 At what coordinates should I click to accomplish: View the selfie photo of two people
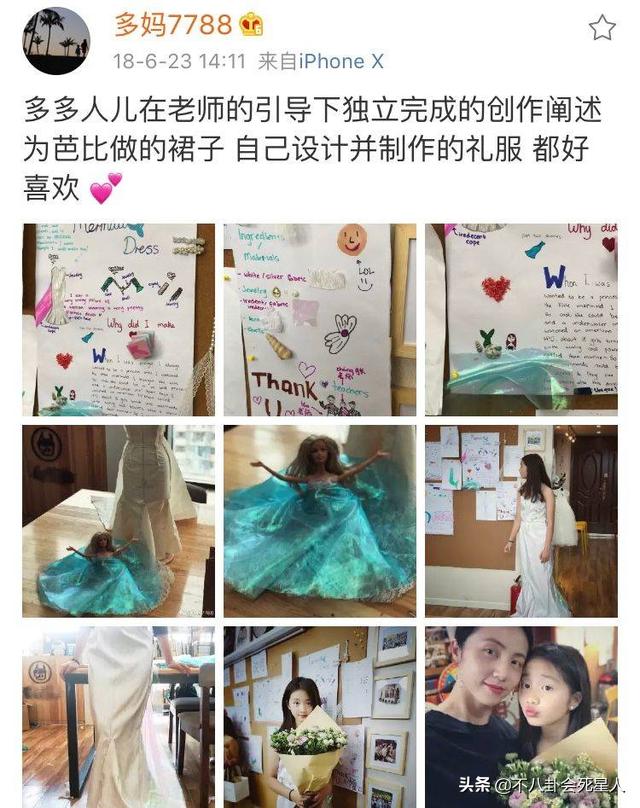click(x=521, y=717)
